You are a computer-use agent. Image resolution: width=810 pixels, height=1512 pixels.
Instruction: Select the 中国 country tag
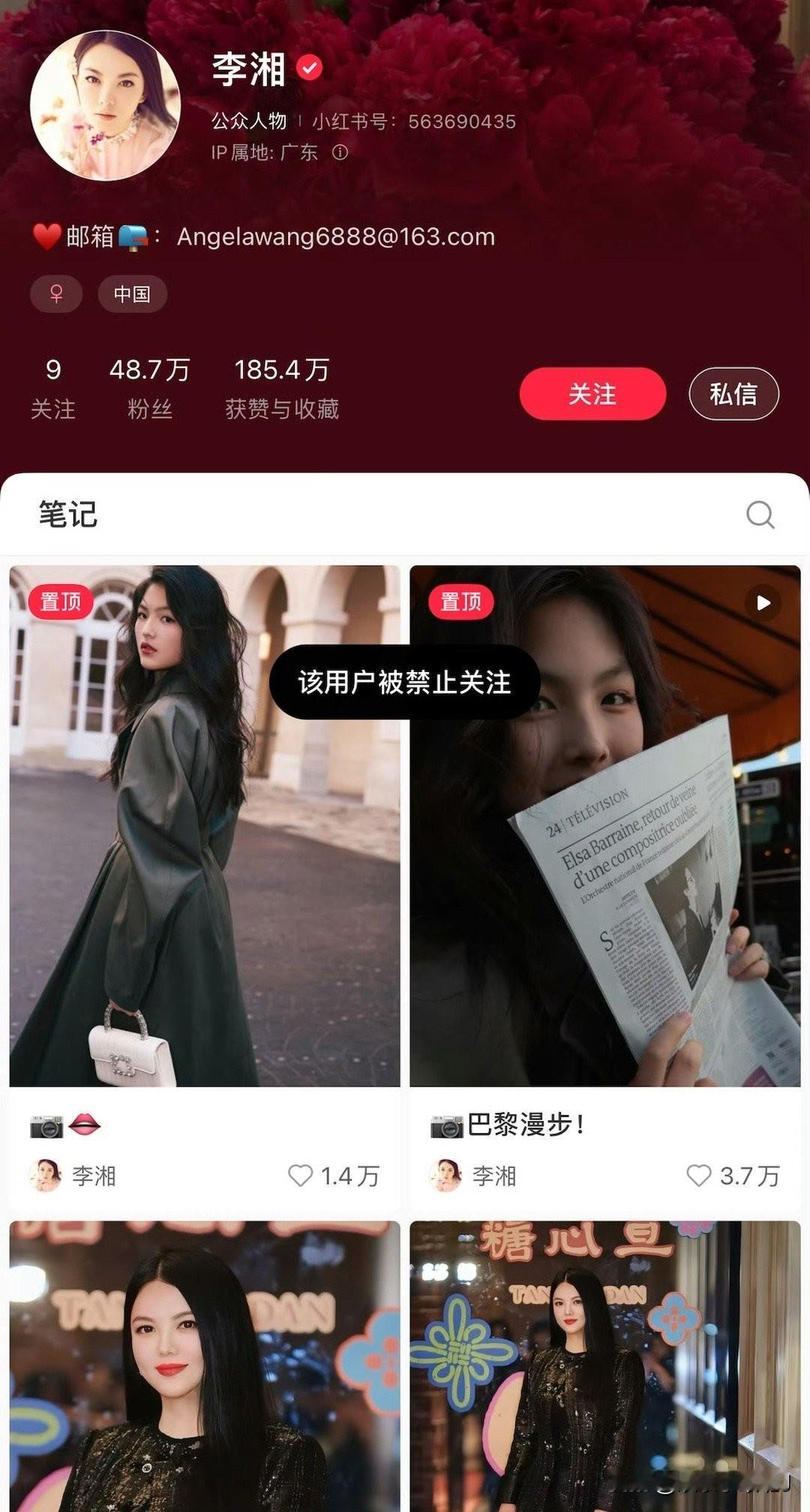(132, 294)
